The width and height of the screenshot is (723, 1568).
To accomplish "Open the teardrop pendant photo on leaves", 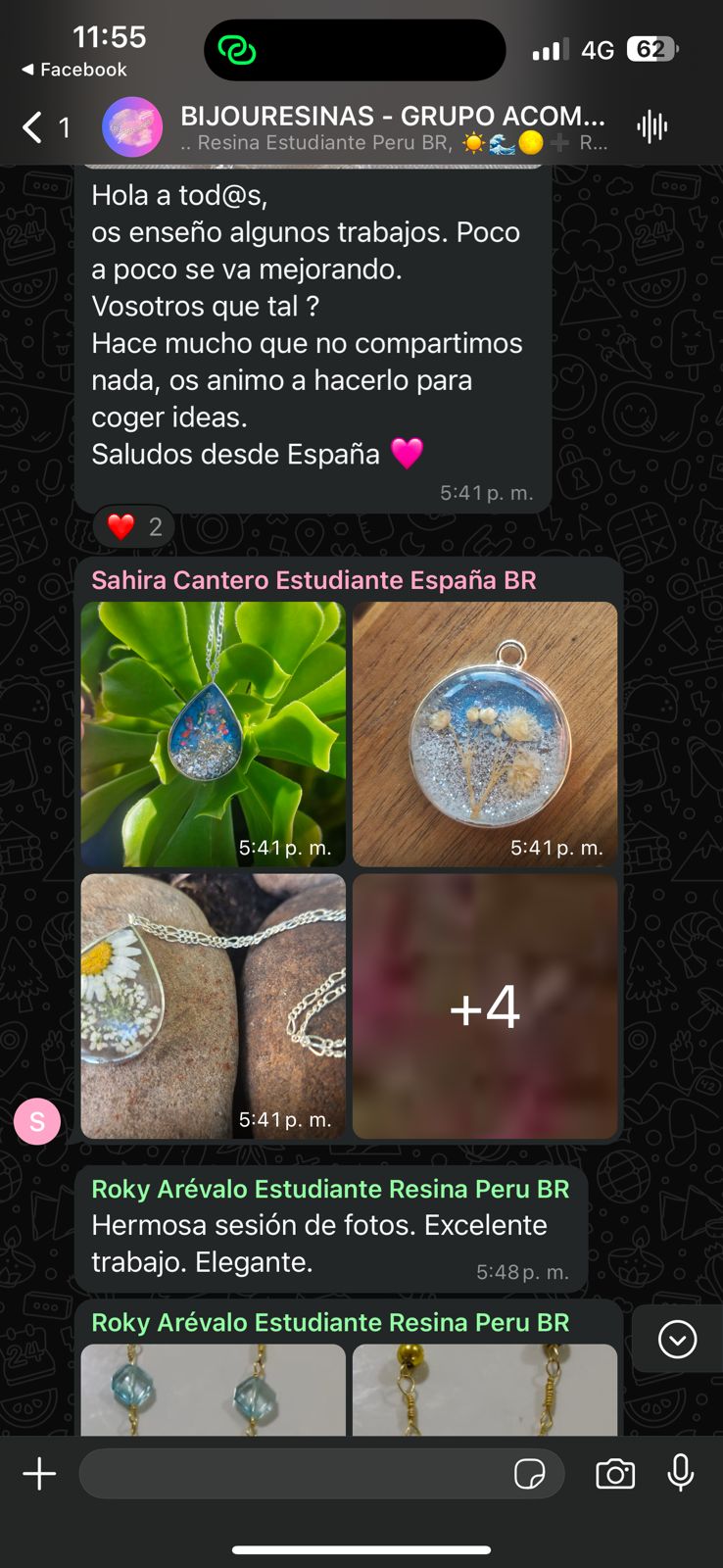I will click(214, 734).
